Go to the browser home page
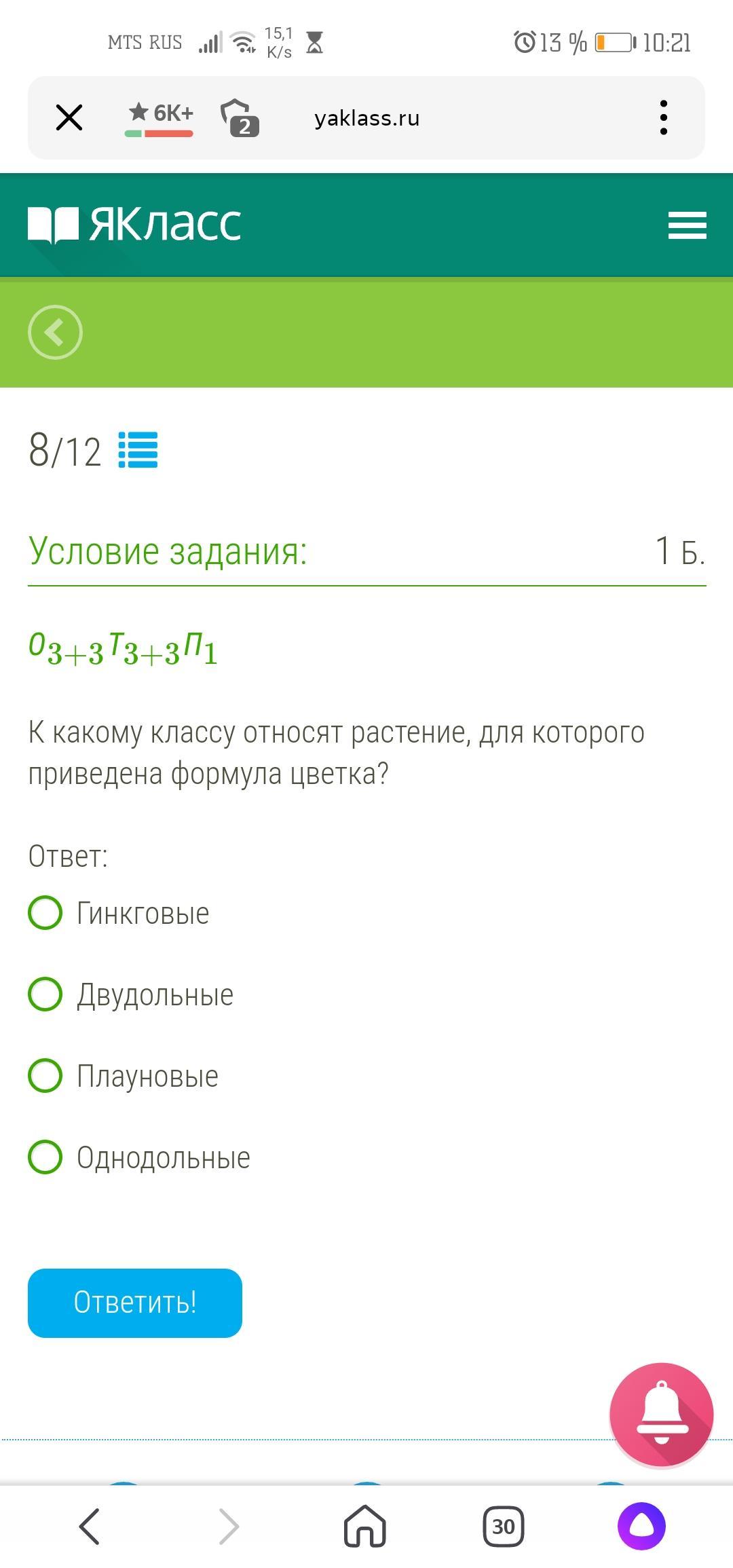The image size is (733, 1568). pyautogui.click(x=365, y=1527)
